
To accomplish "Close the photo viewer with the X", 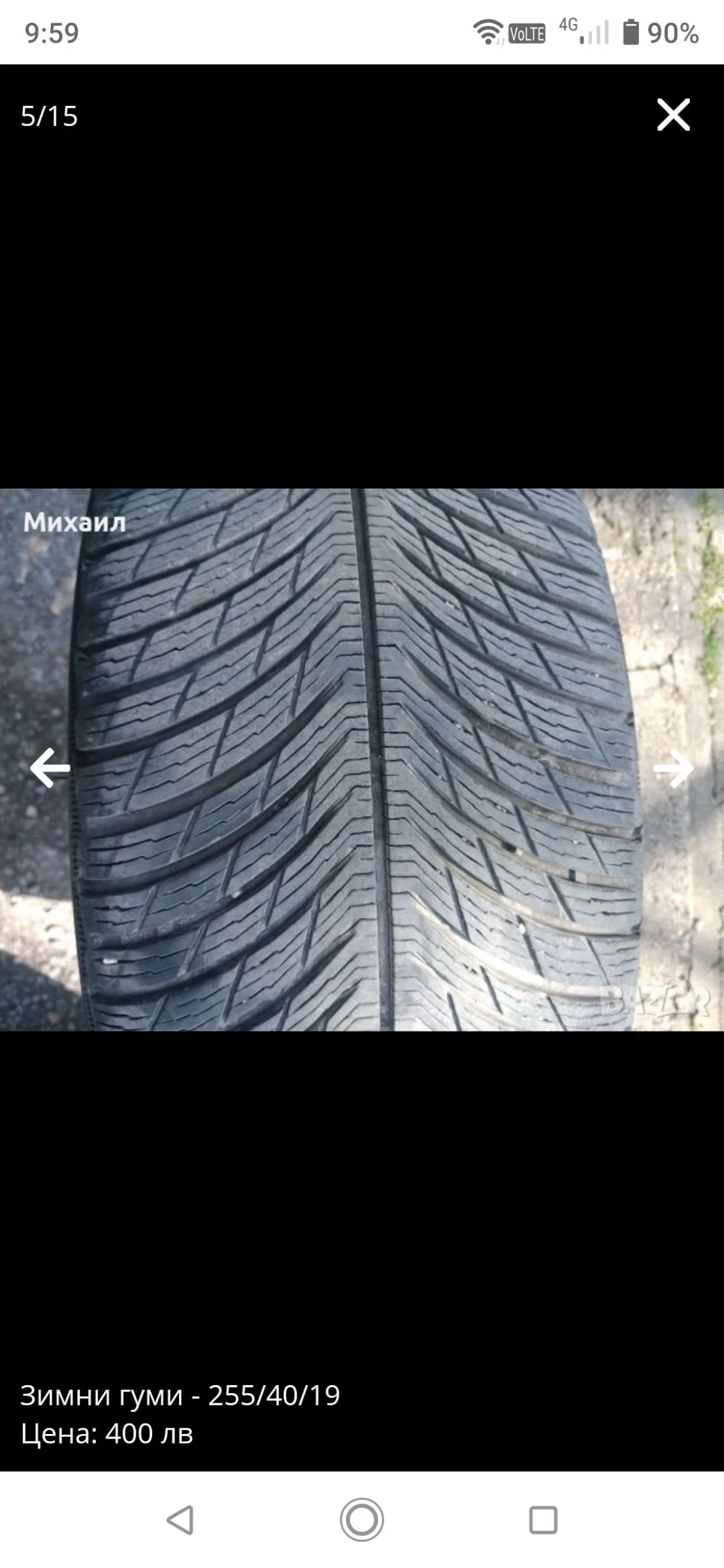I will click(x=673, y=116).
